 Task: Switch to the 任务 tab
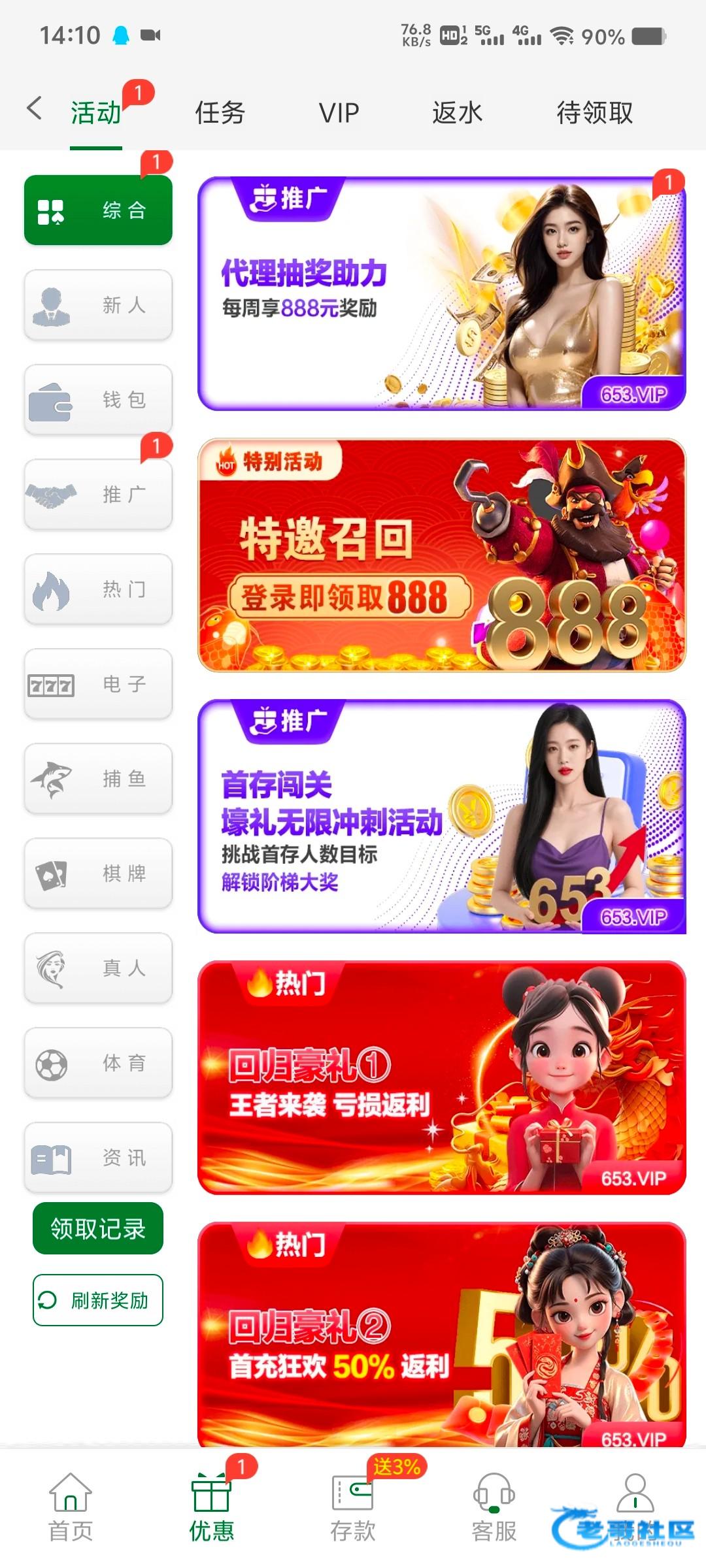pos(220,112)
